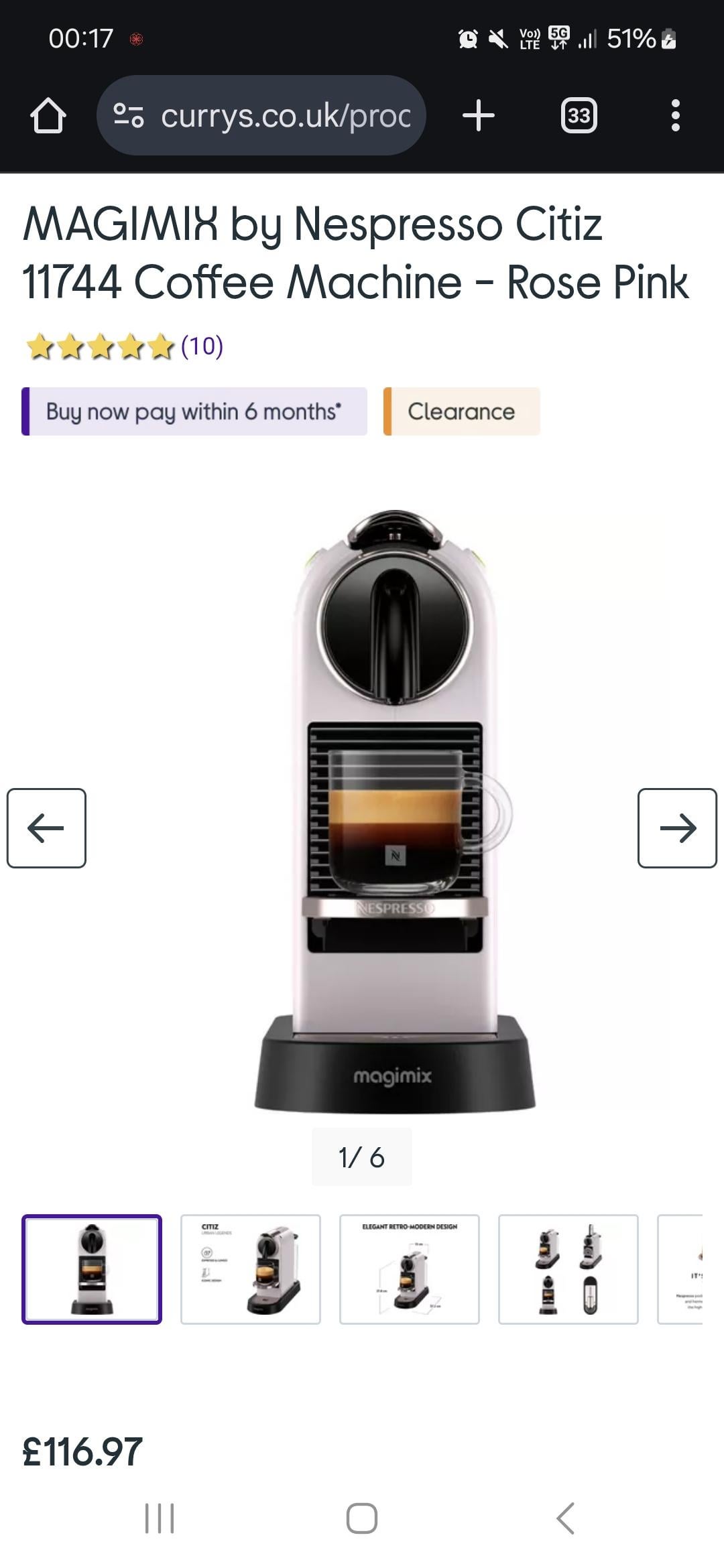Select the partly visible fifth thumbnail
This screenshot has width=724, height=1568.
pos(680,1269)
